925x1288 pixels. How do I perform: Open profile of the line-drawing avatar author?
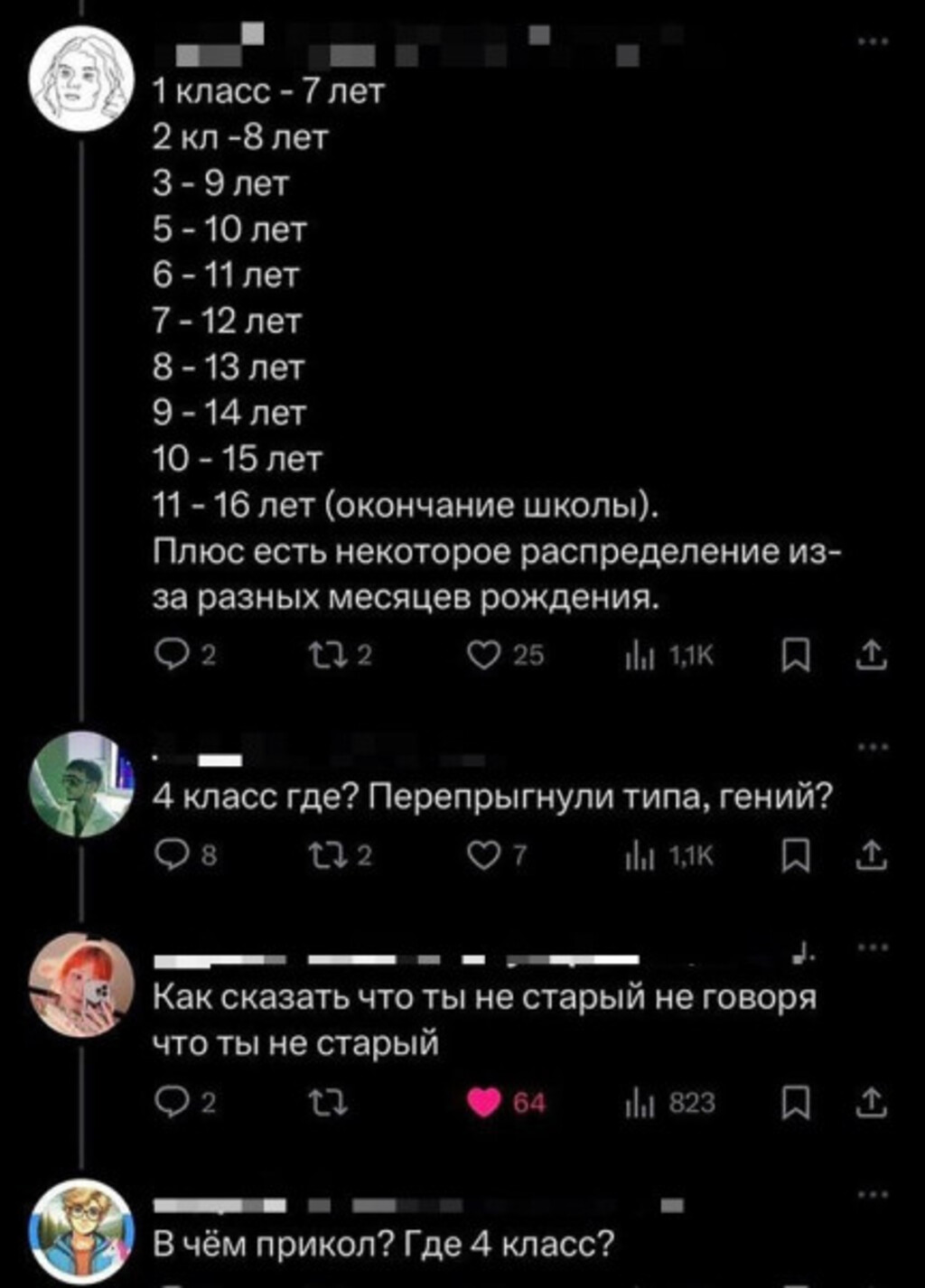coord(81,79)
